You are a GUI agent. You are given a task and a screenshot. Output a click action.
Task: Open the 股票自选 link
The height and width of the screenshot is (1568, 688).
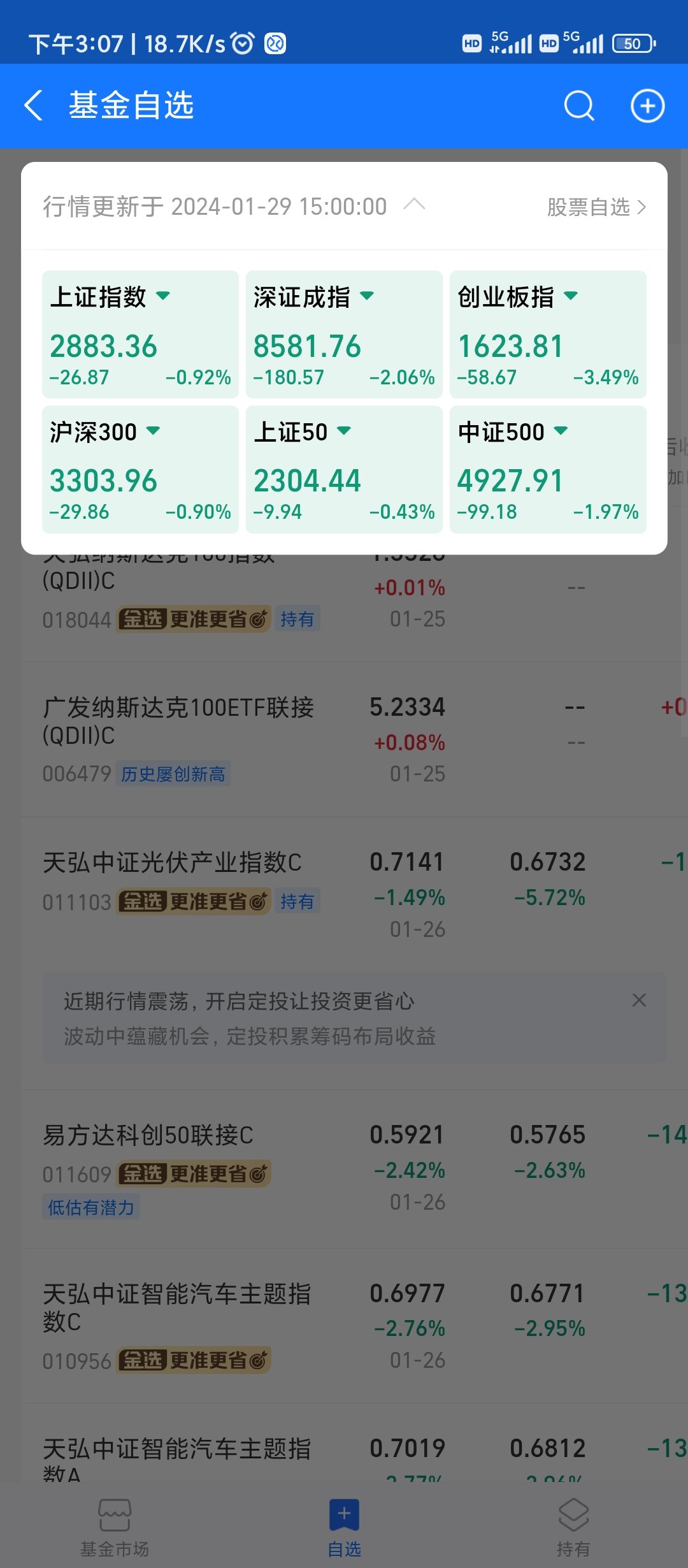pyautogui.click(x=596, y=207)
